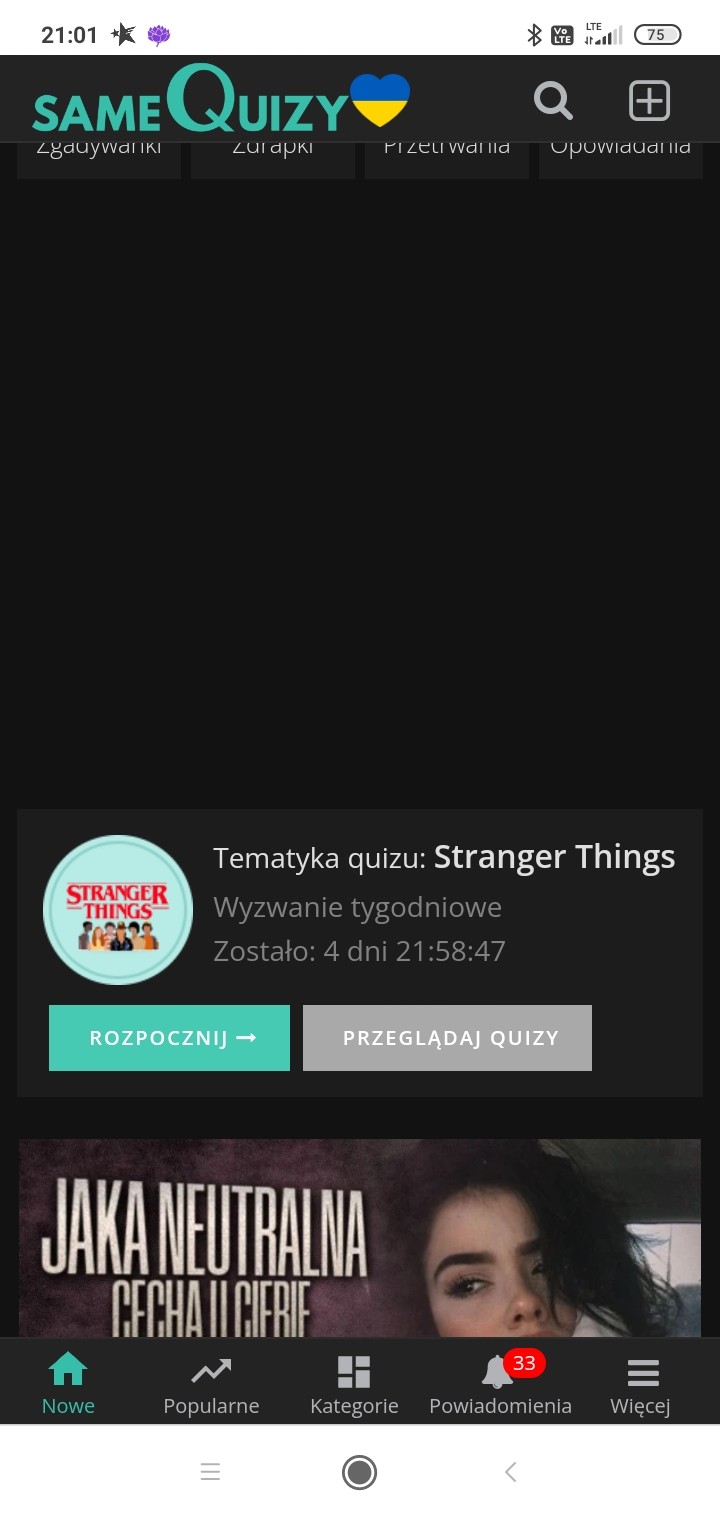The image size is (720, 1520).
Task: Open the Opowiadania category
Action: [620, 158]
